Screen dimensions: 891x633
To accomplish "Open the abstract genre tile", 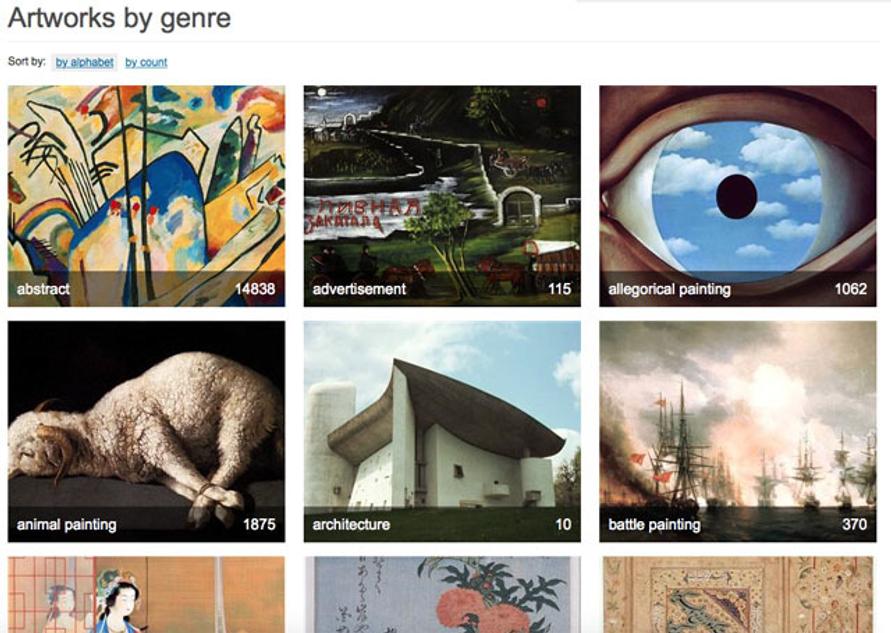I will [x=146, y=195].
